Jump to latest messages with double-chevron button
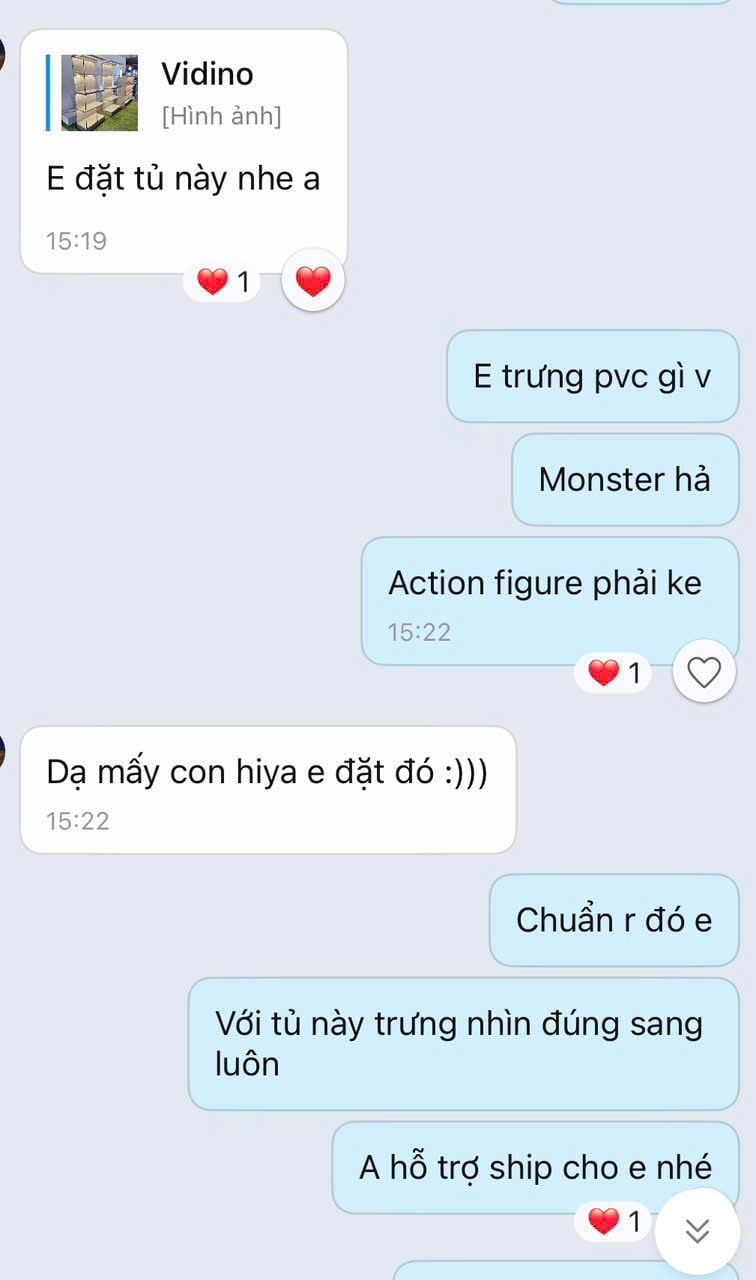 click(697, 1230)
